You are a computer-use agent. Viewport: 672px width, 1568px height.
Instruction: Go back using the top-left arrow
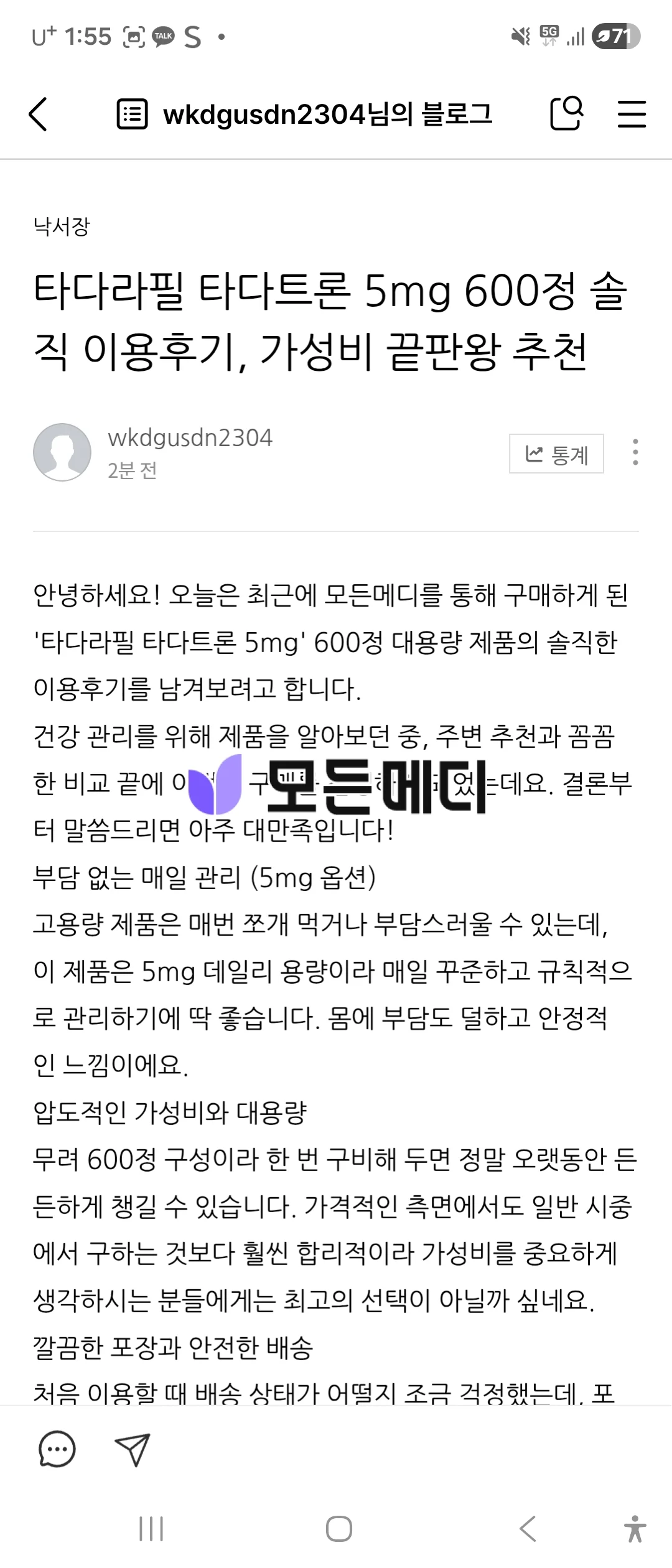[38, 114]
